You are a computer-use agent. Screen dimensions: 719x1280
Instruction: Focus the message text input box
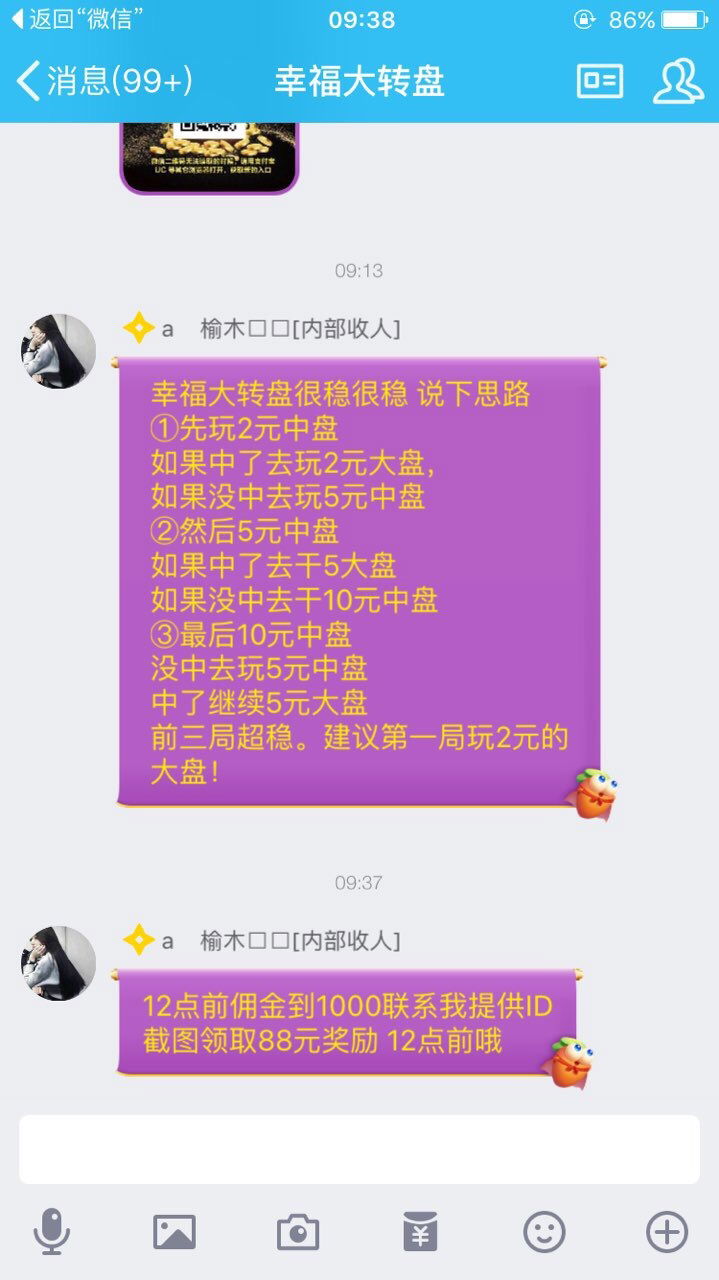point(359,1149)
